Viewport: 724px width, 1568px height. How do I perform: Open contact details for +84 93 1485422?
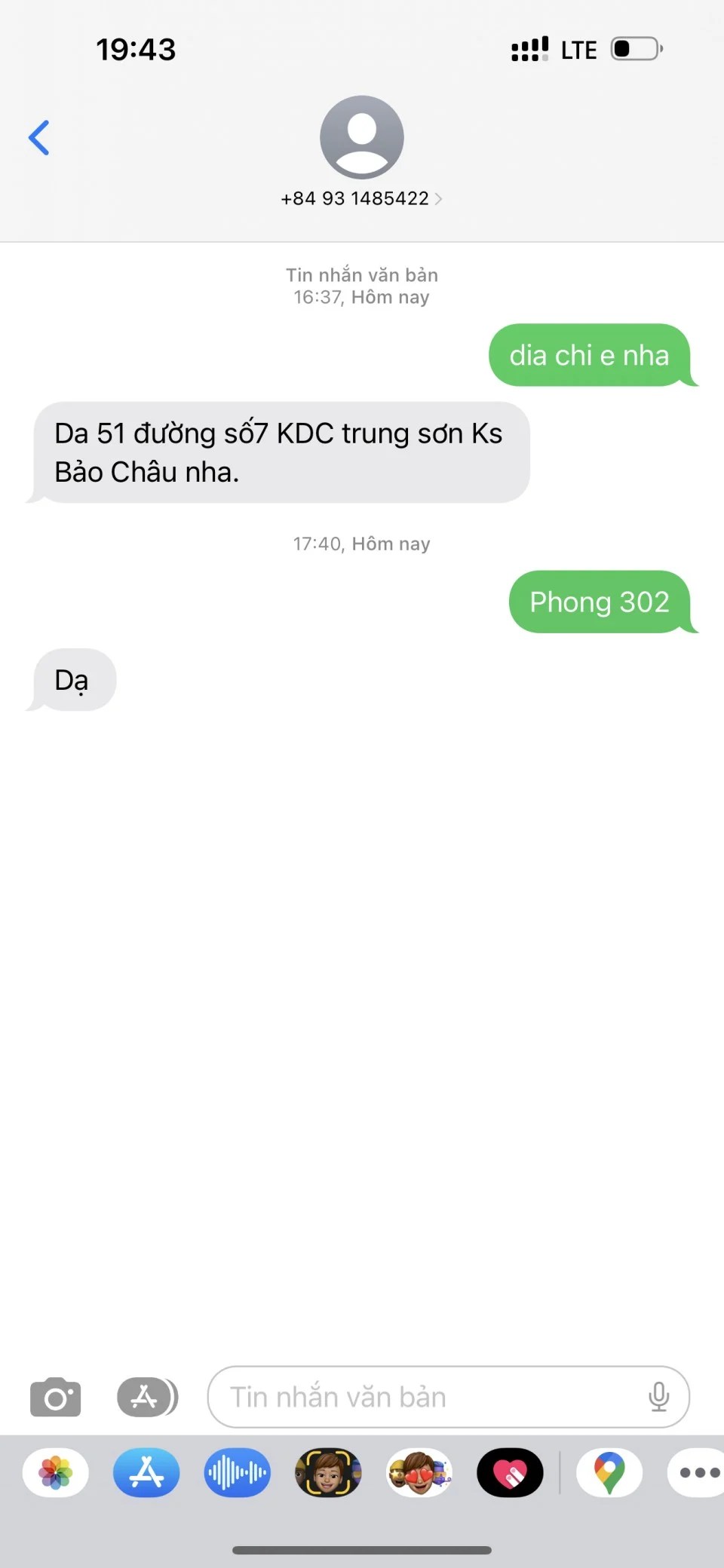coord(361,198)
